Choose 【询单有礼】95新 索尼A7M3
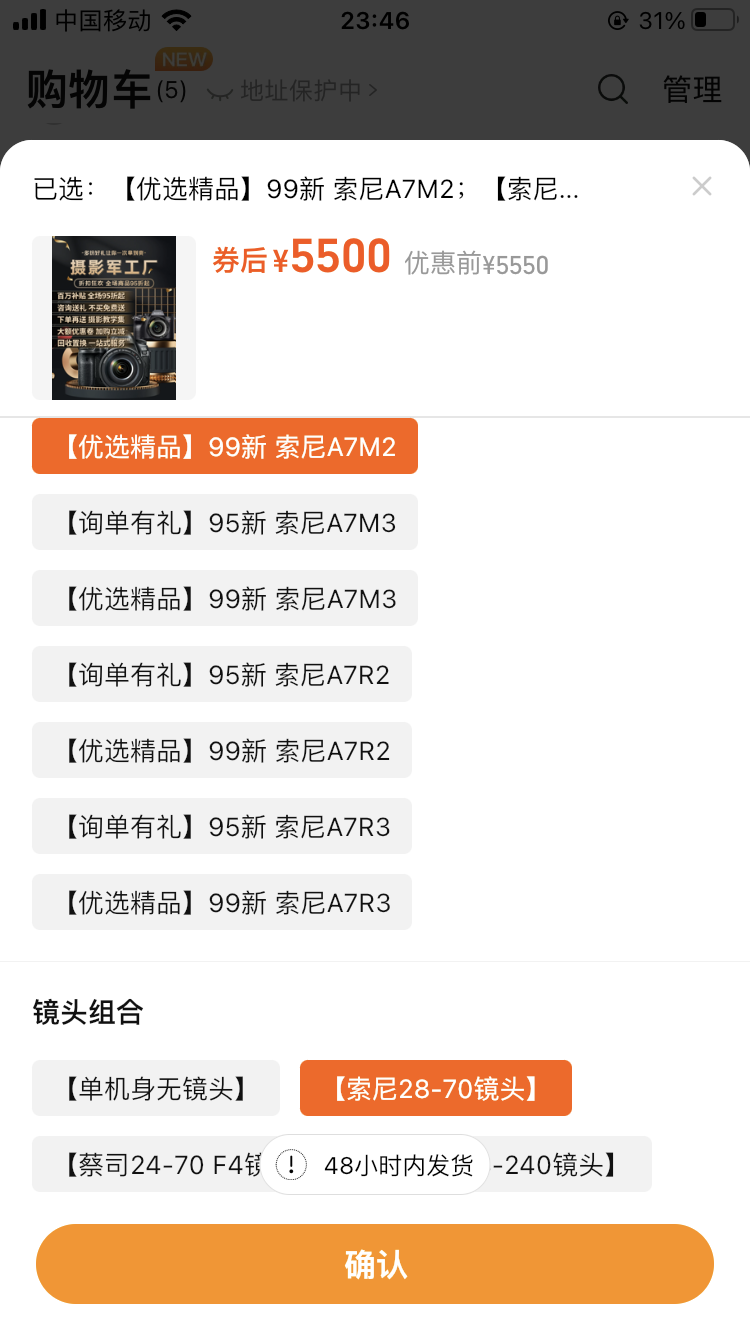Viewport: 750px width, 1334px height. pyautogui.click(x=225, y=522)
